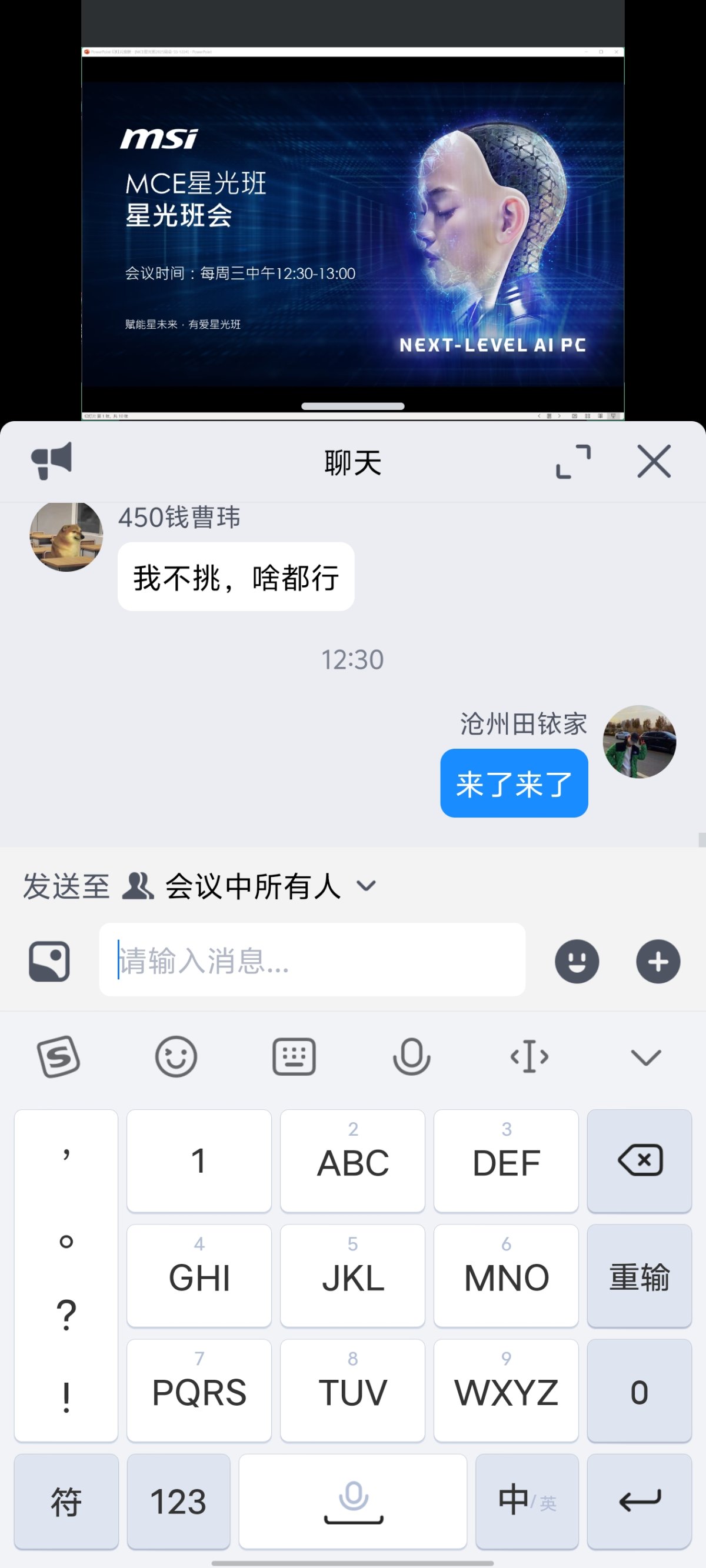Open the emoji panel next to the input field
The height and width of the screenshot is (1568, 706).
coord(577,960)
